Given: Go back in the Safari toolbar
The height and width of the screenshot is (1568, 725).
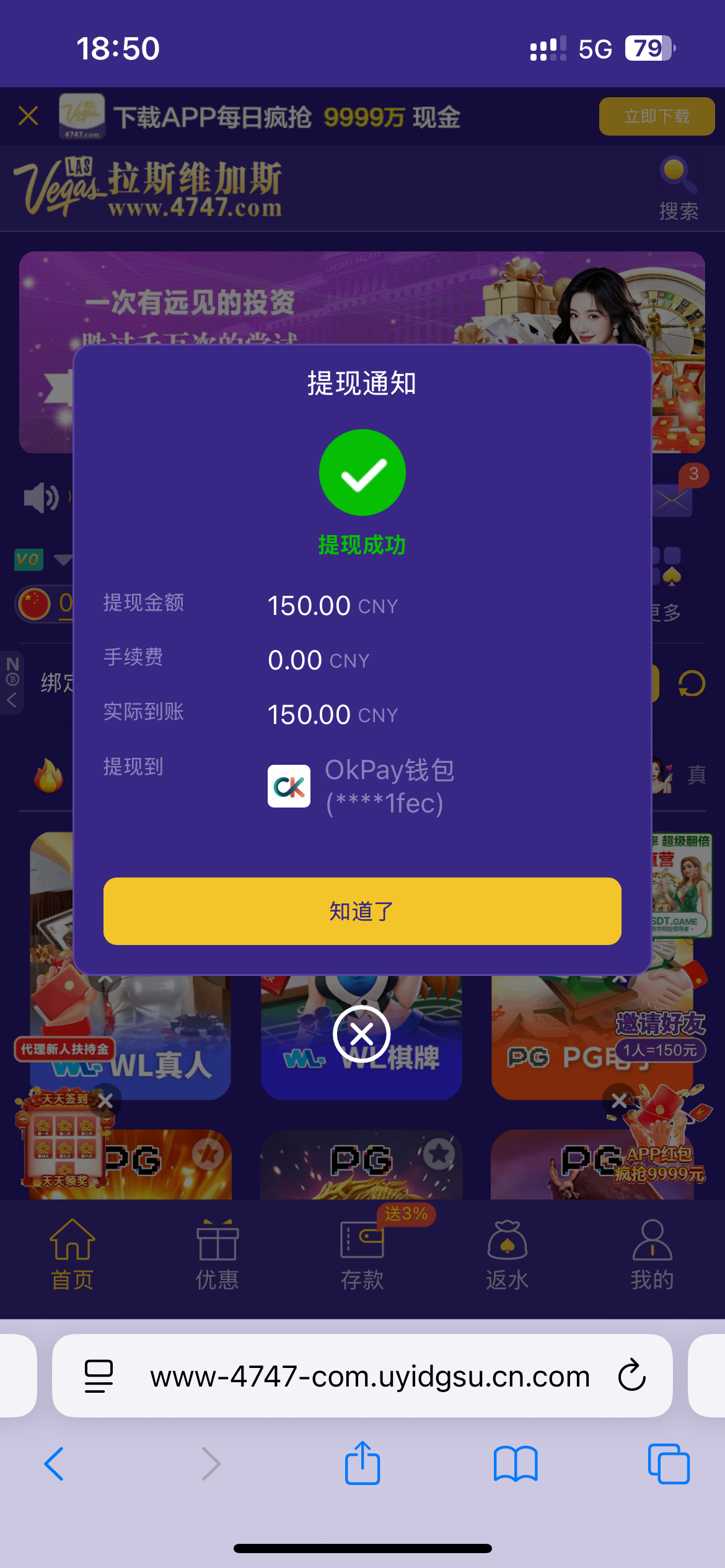Looking at the screenshot, I should pos(55,1464).
